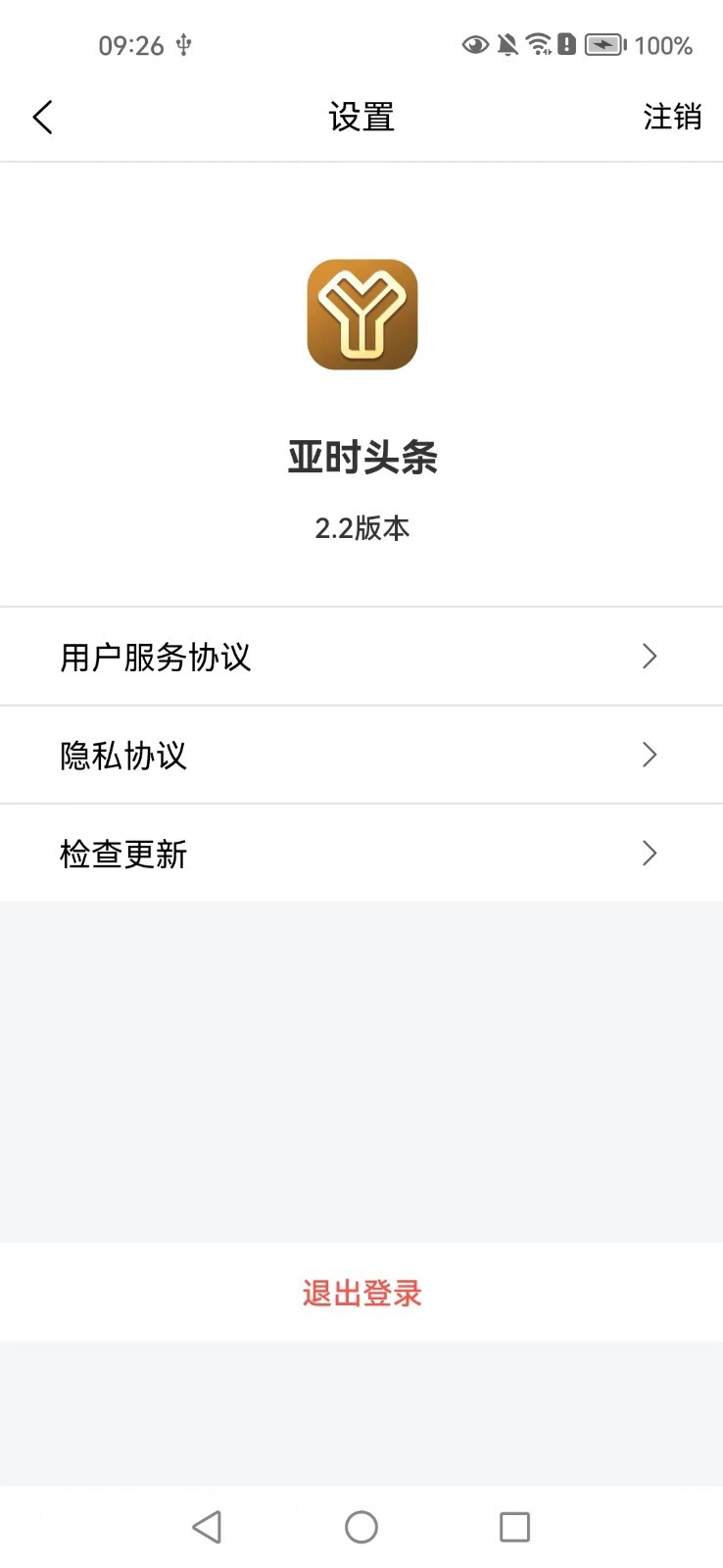Open the privacy policy 隐私协议

pos(121,755)
